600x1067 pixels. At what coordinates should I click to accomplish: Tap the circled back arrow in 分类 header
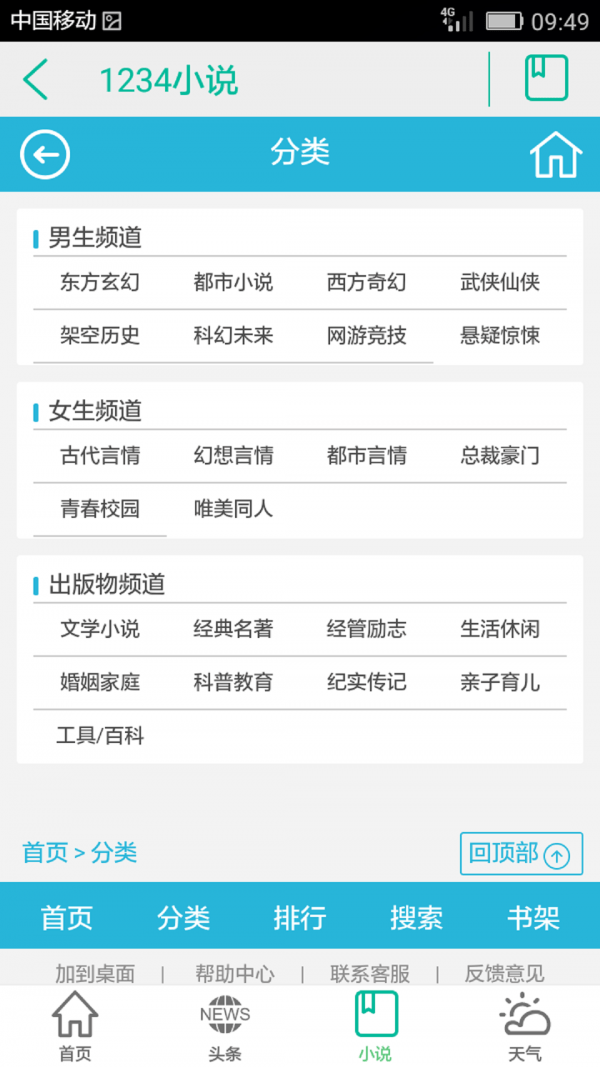(45, 154)
